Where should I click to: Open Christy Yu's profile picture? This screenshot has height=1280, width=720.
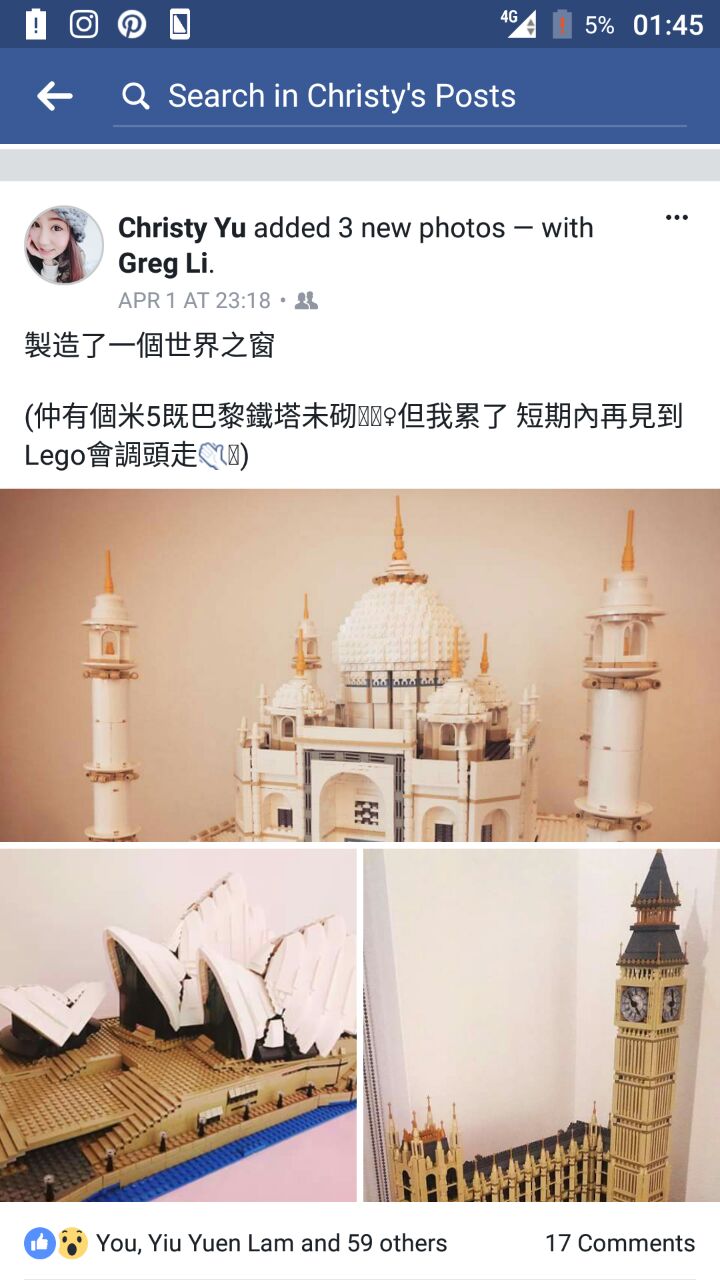[64, 245]
